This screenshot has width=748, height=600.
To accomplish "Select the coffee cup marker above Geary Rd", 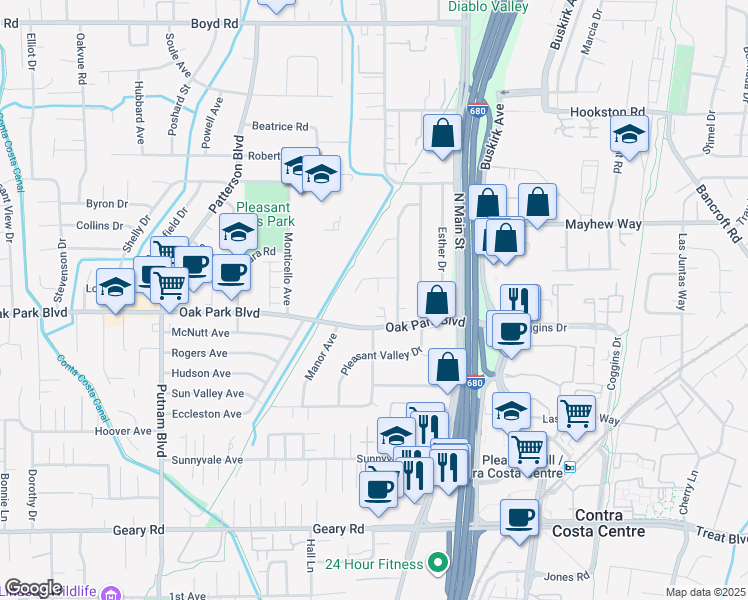I will point(379,488).
